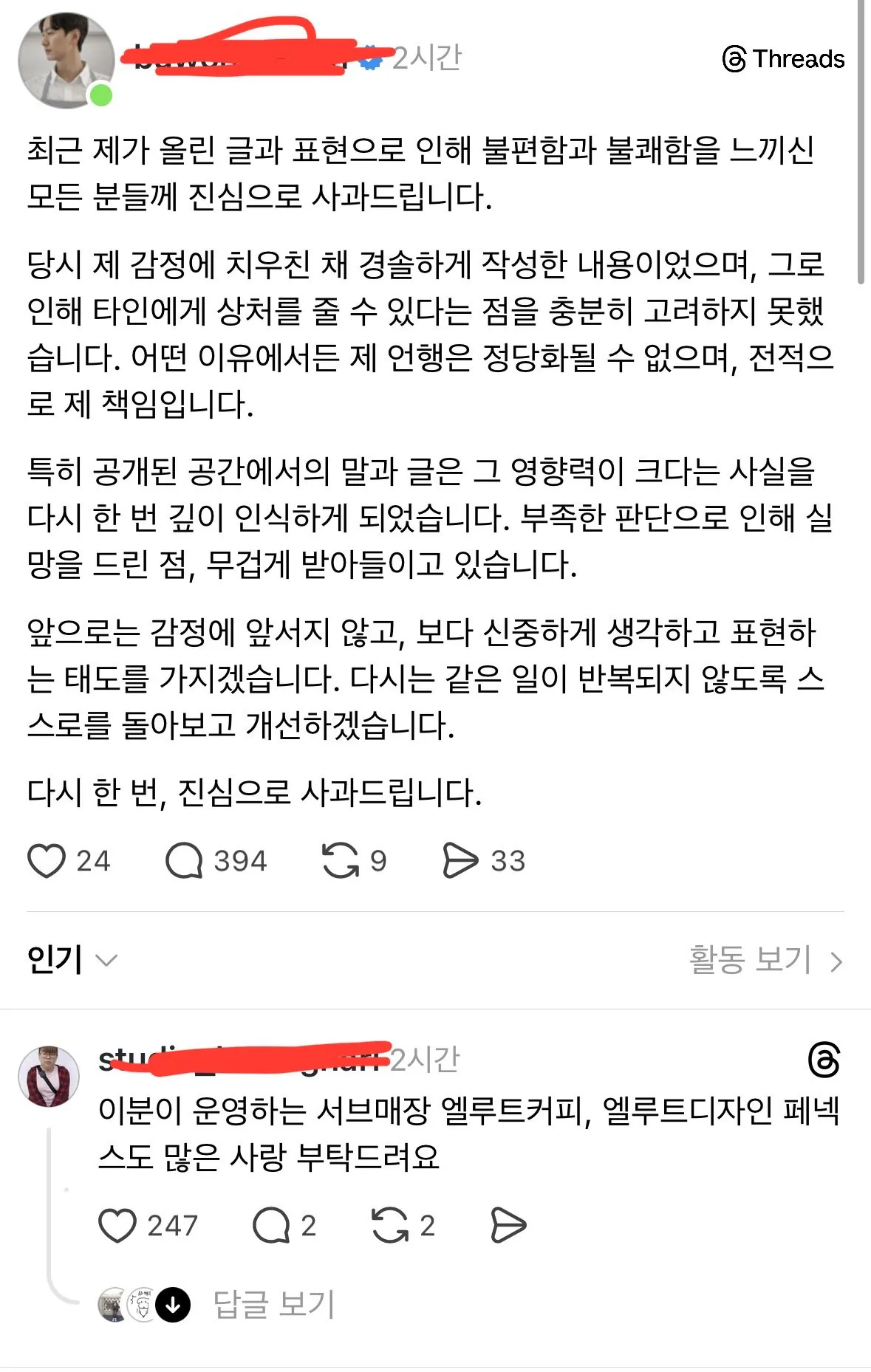
Task: Like the main apology post
Action: [x=47, y=860]
